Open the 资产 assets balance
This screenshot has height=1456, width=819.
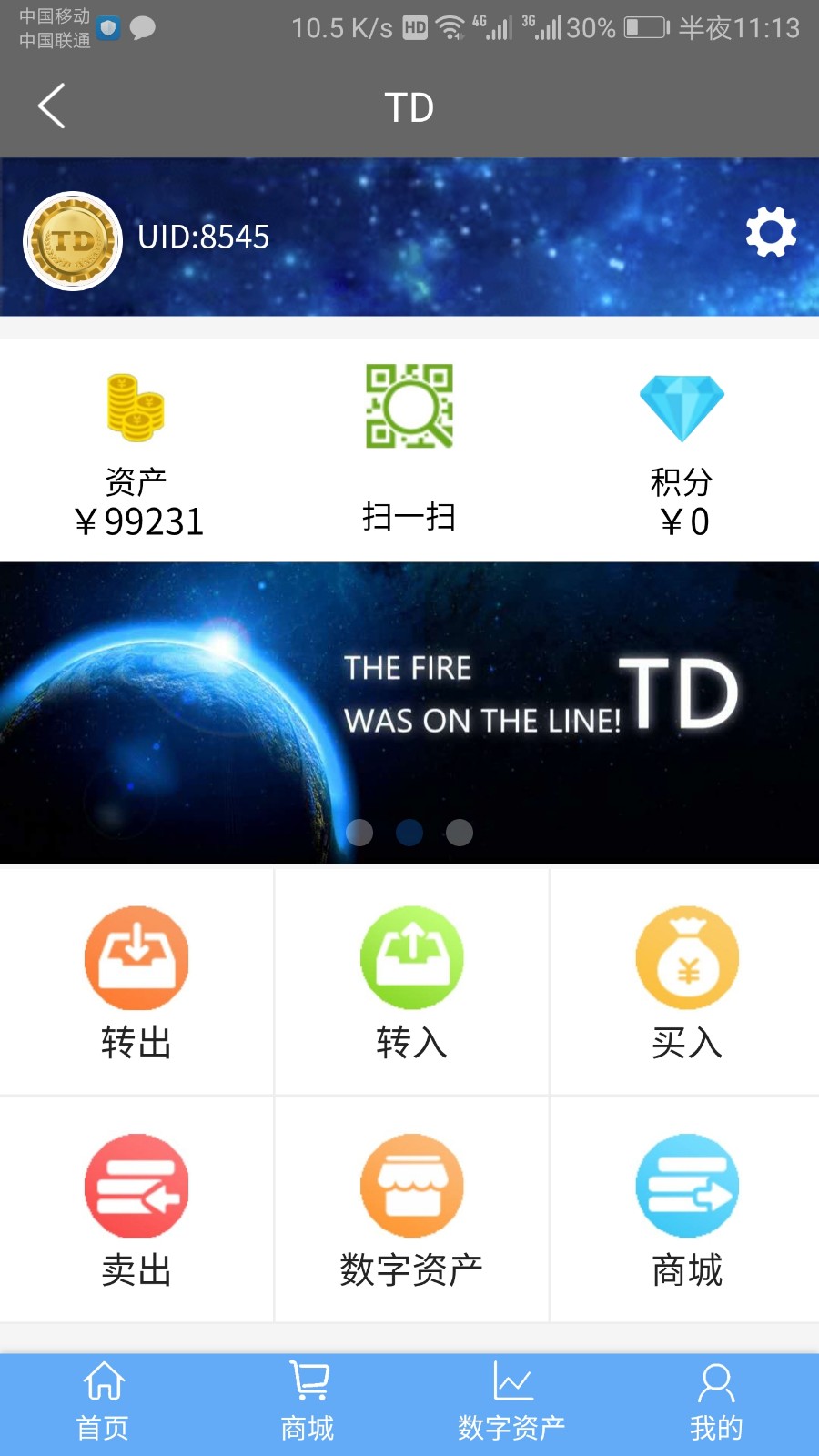(x=136, y=452)
